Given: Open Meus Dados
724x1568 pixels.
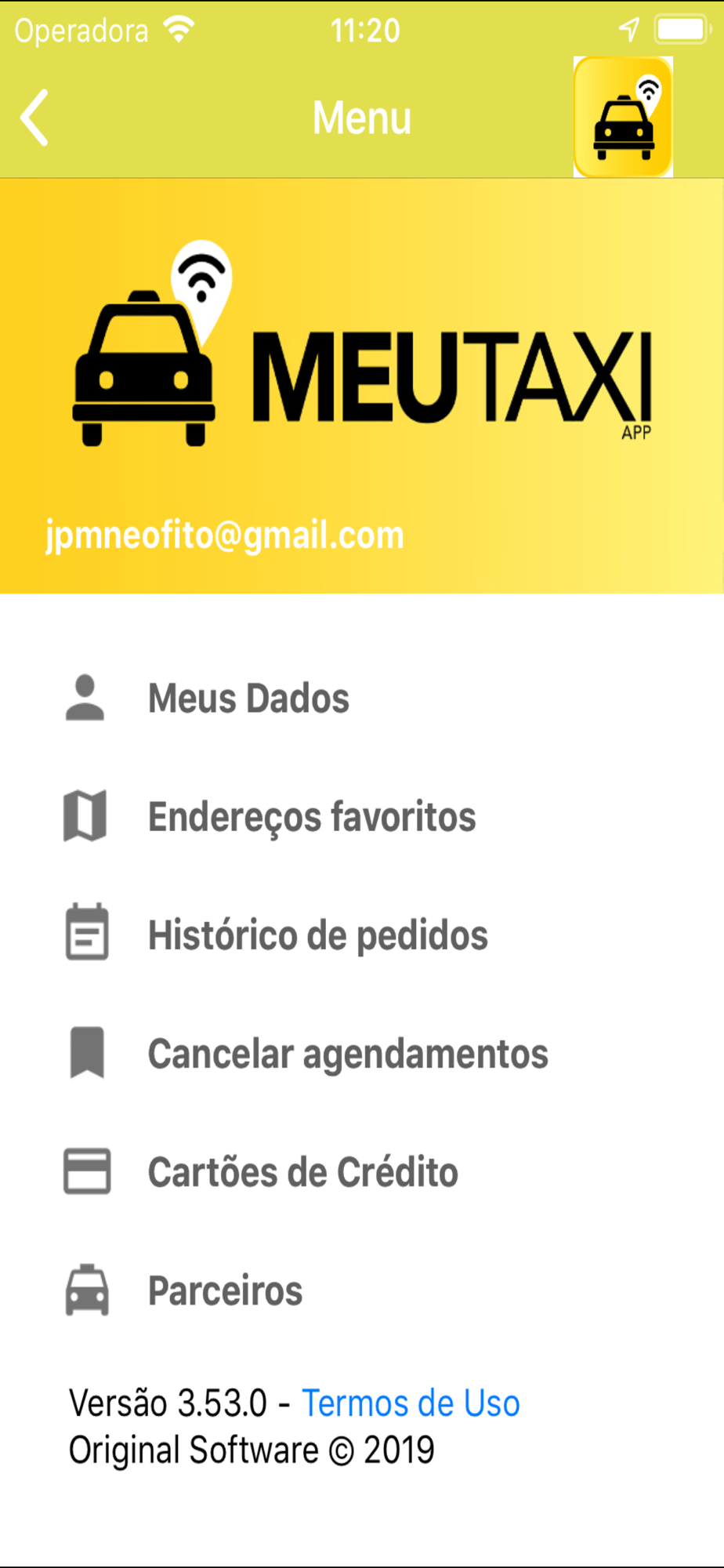Looking at the screenshot, I should coord(248,699).
